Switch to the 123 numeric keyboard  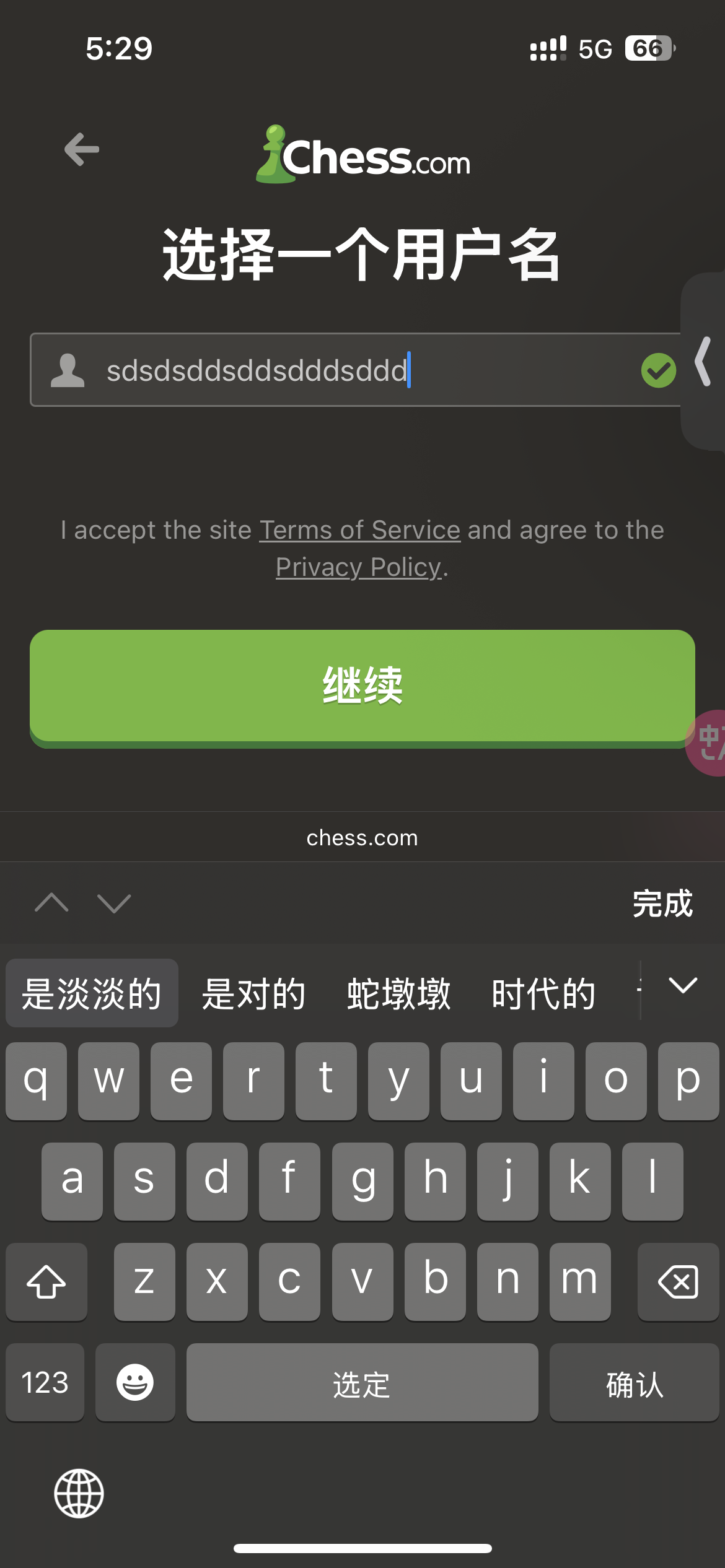click(x=45, y=1383)
